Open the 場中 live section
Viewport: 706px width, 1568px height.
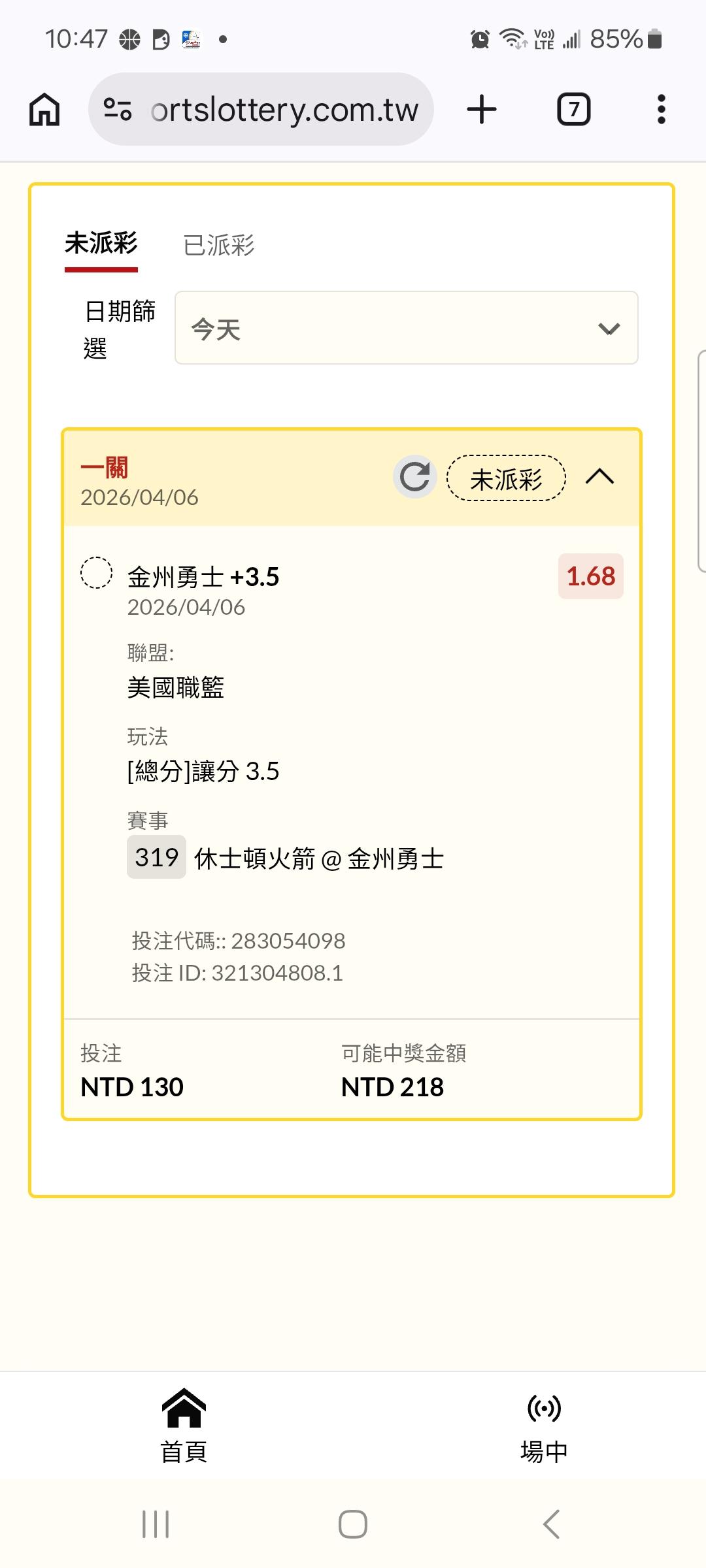544,1426
